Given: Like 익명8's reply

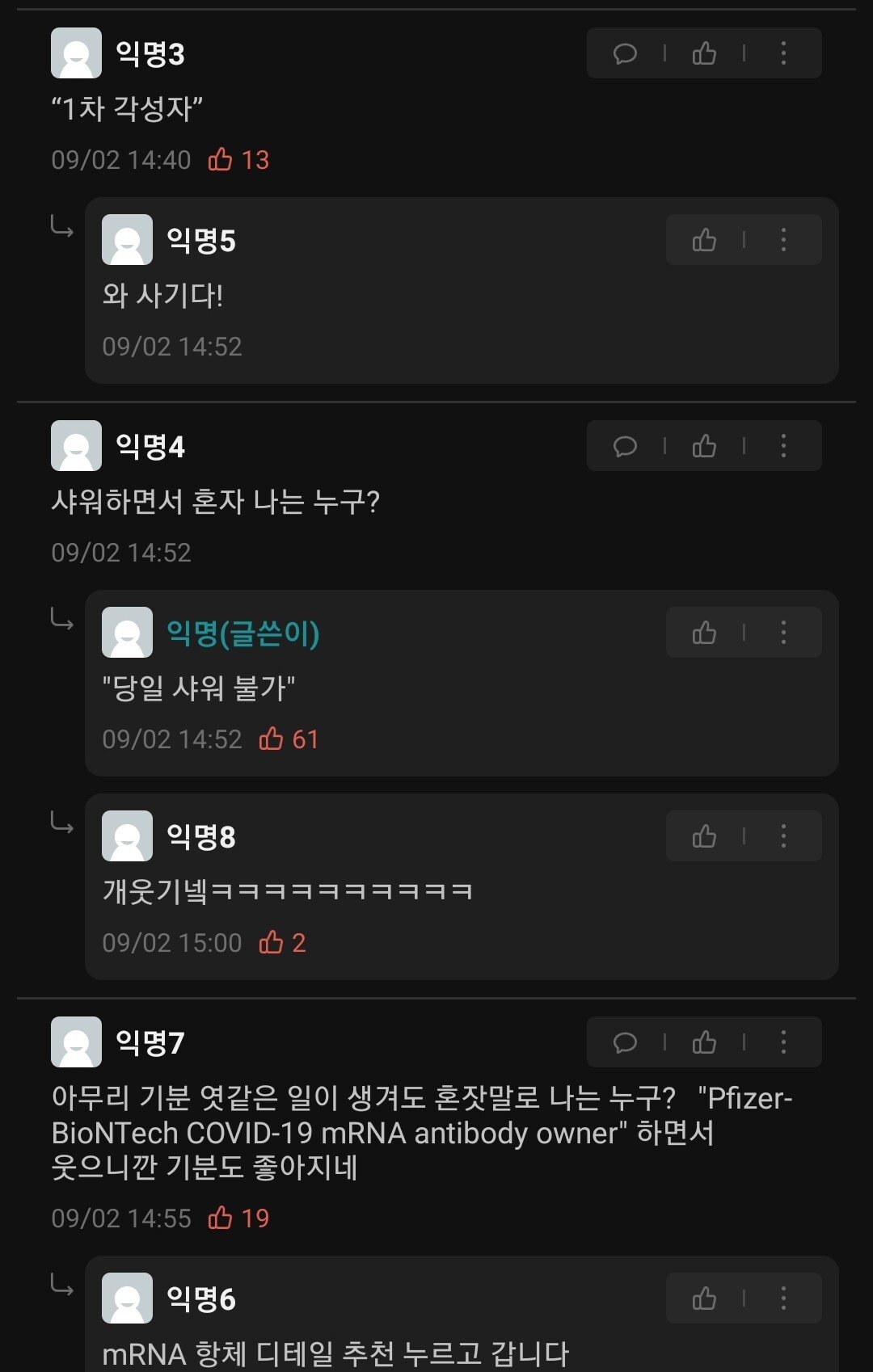Looking at the screenshot, I should point(704,836).
